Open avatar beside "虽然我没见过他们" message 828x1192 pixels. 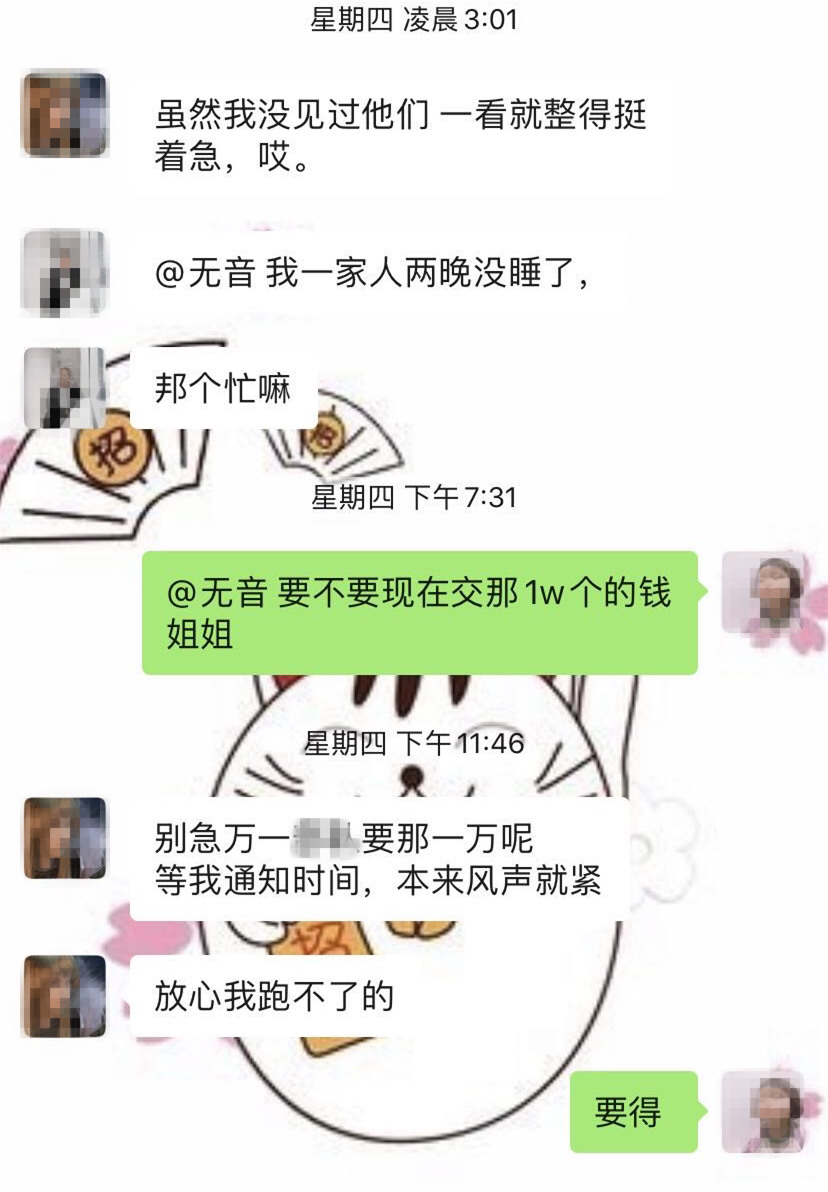click(64, 113)
